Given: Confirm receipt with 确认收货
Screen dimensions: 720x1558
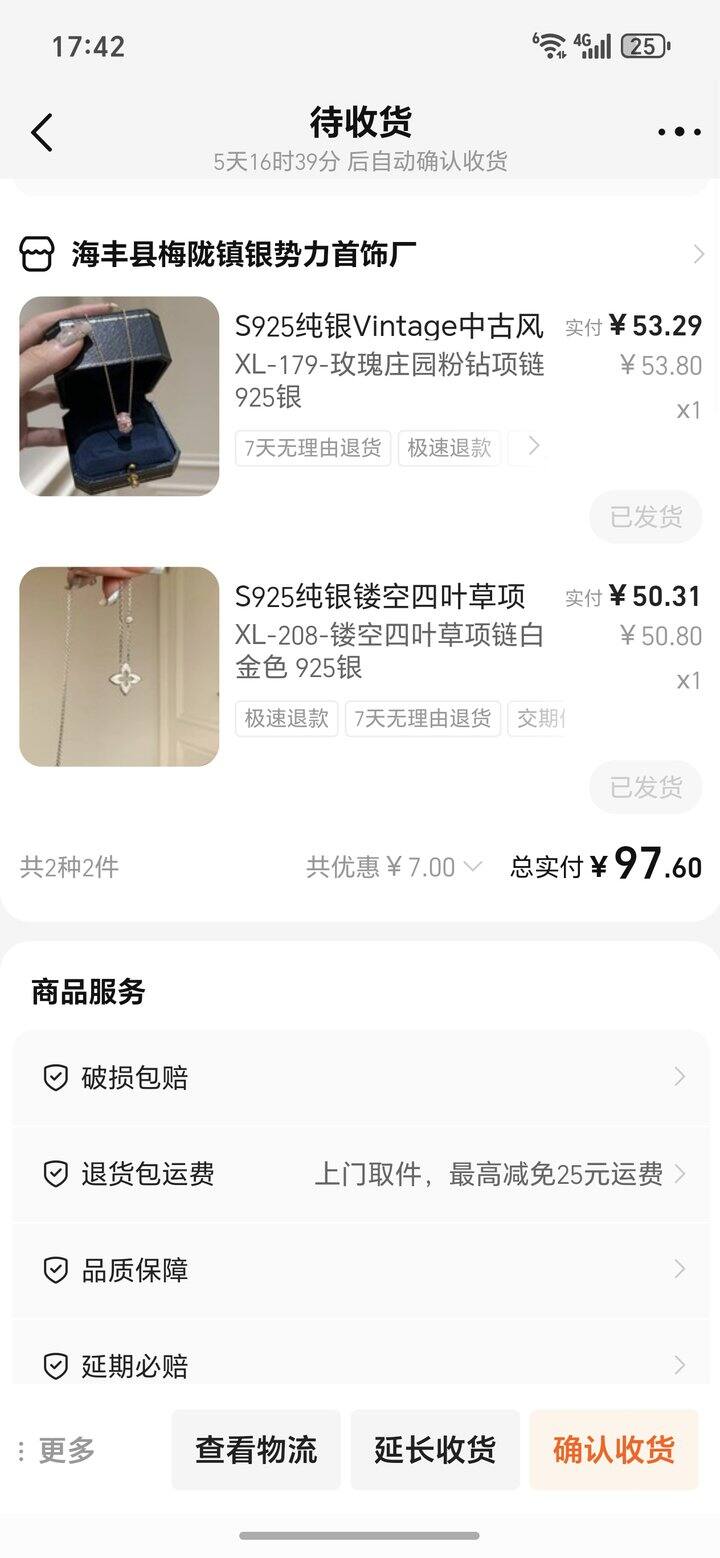Looking at the screenshot, I should coord(614,1450).
